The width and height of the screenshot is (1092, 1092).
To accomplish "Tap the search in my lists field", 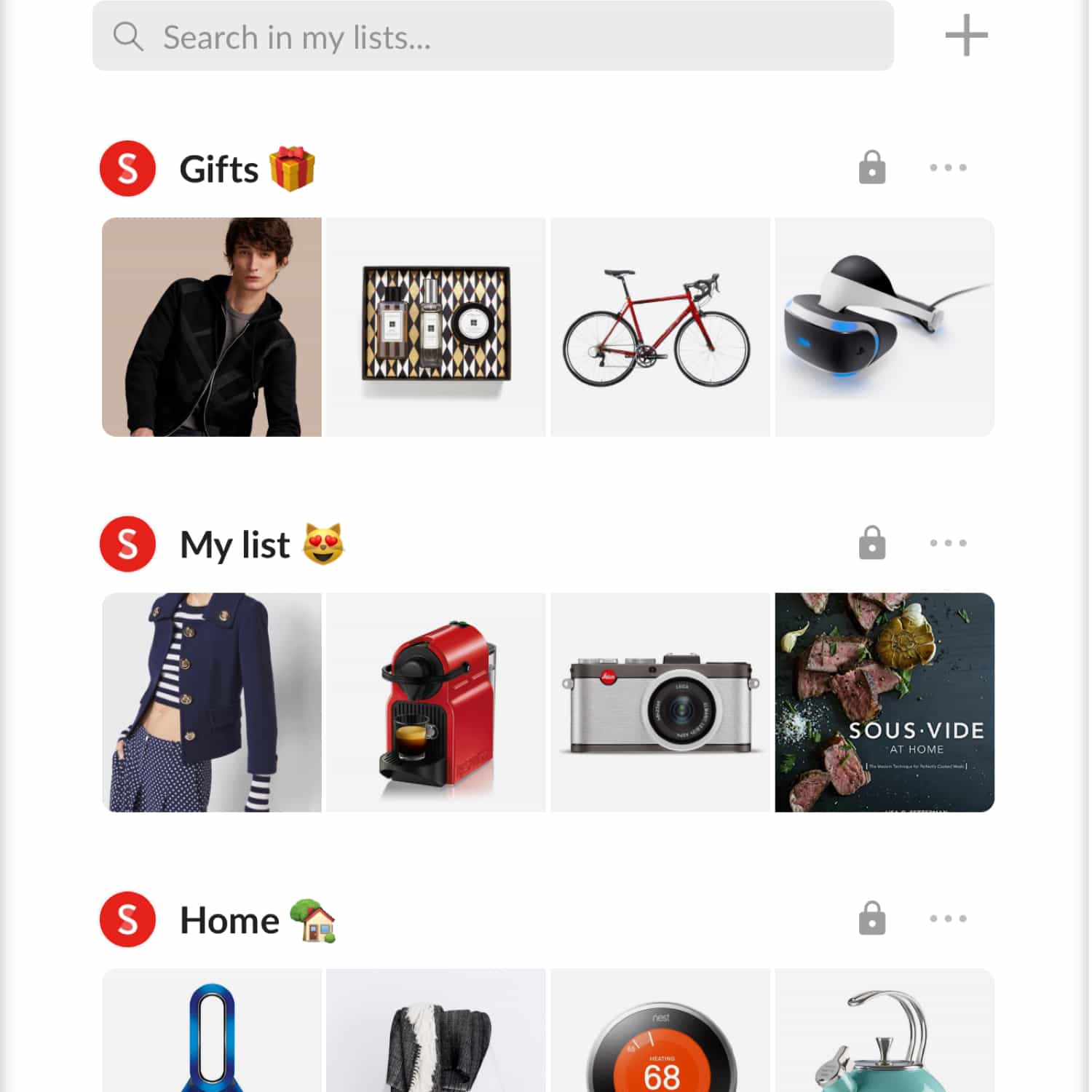I will click(492, 36).
